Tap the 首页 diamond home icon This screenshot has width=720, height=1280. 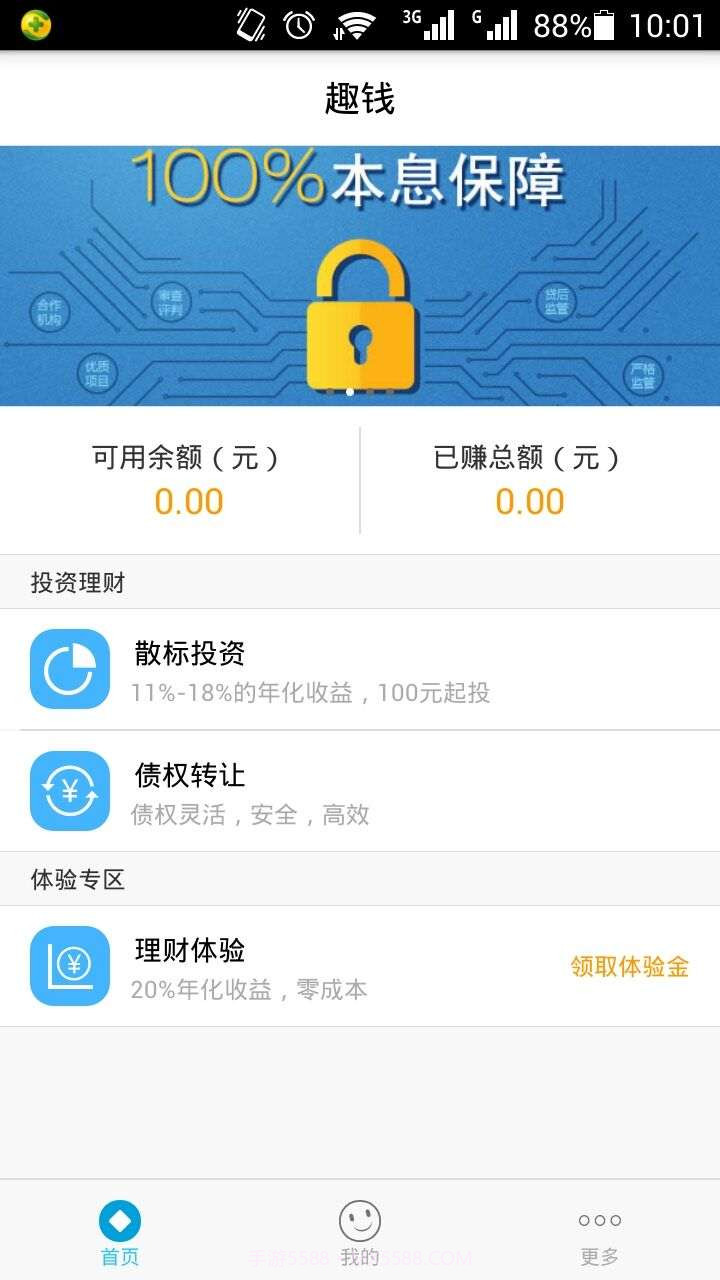click(x=120, y=1218)
